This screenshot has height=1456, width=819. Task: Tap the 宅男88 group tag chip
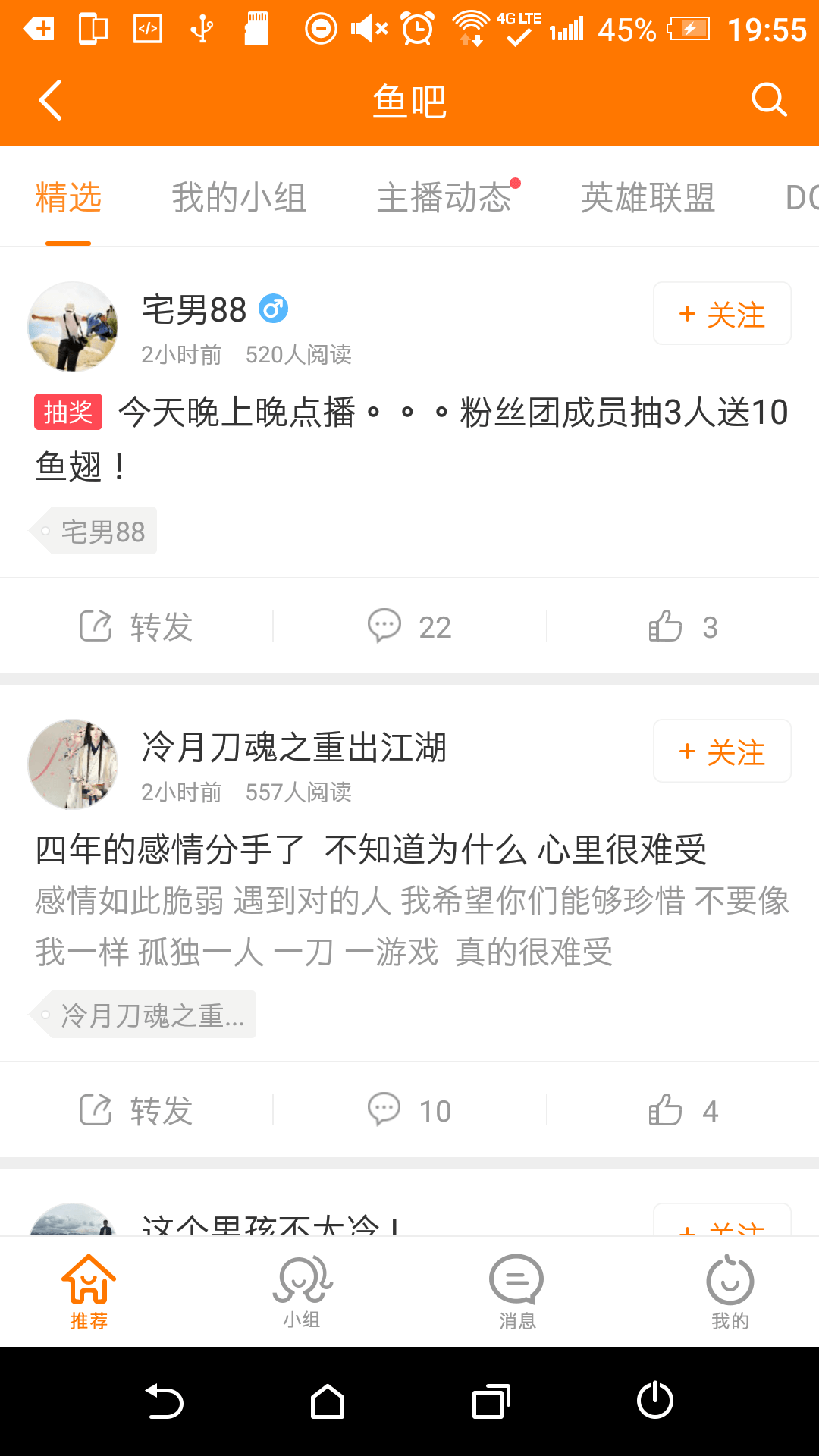(94, 531)
